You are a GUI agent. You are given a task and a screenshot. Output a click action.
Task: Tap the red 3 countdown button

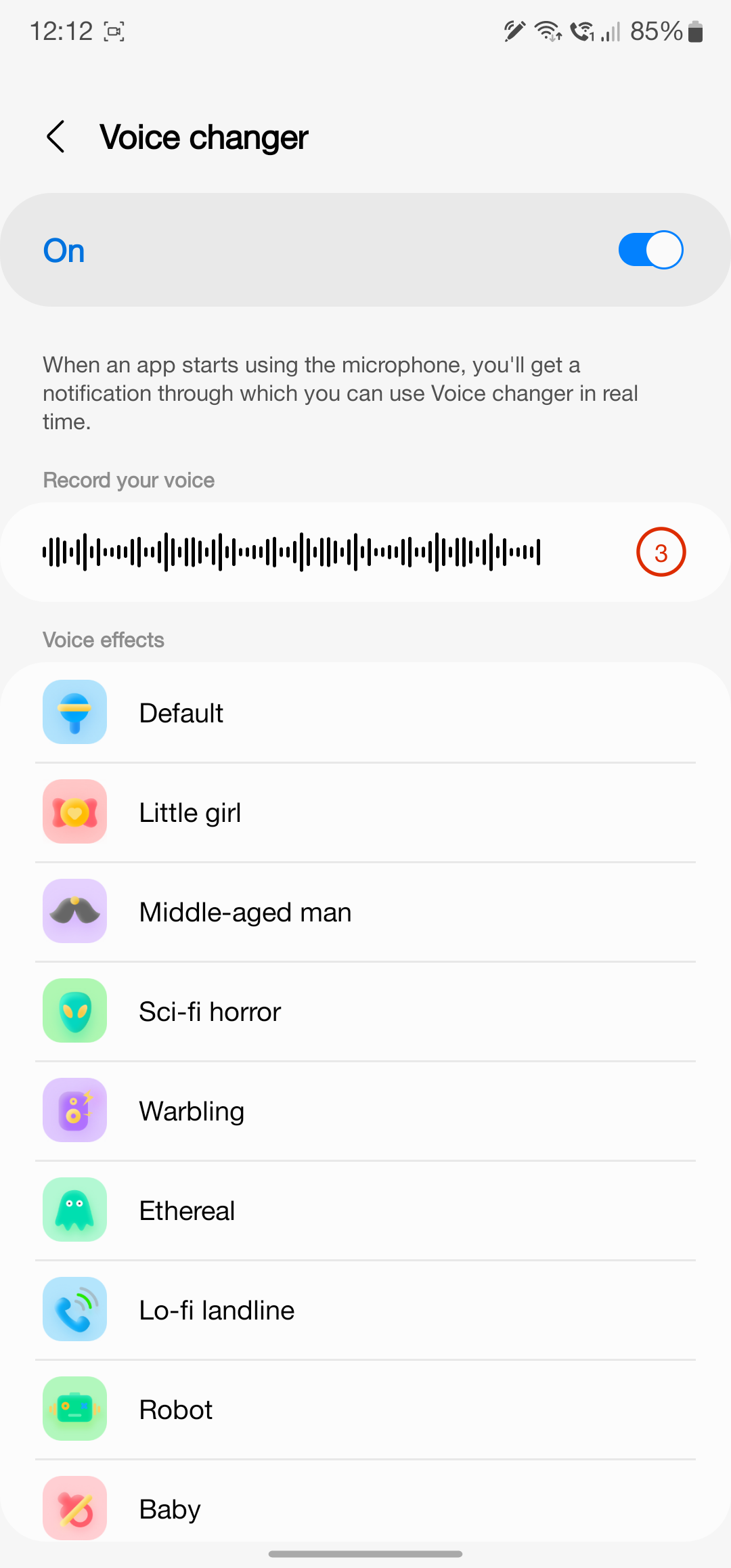(x=661, y=551)
